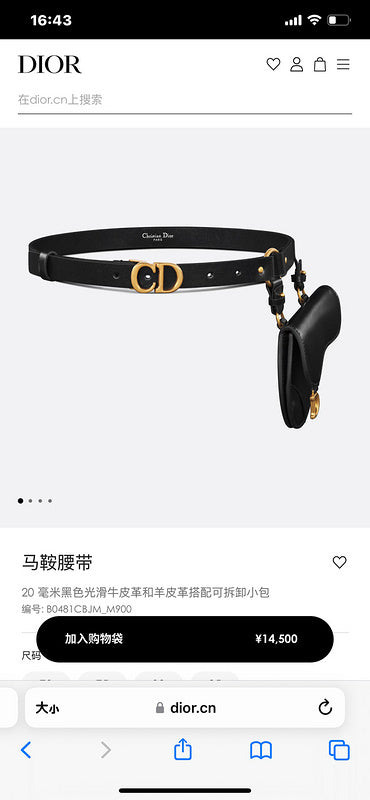Reload the dior.cn page

[325, 708]
